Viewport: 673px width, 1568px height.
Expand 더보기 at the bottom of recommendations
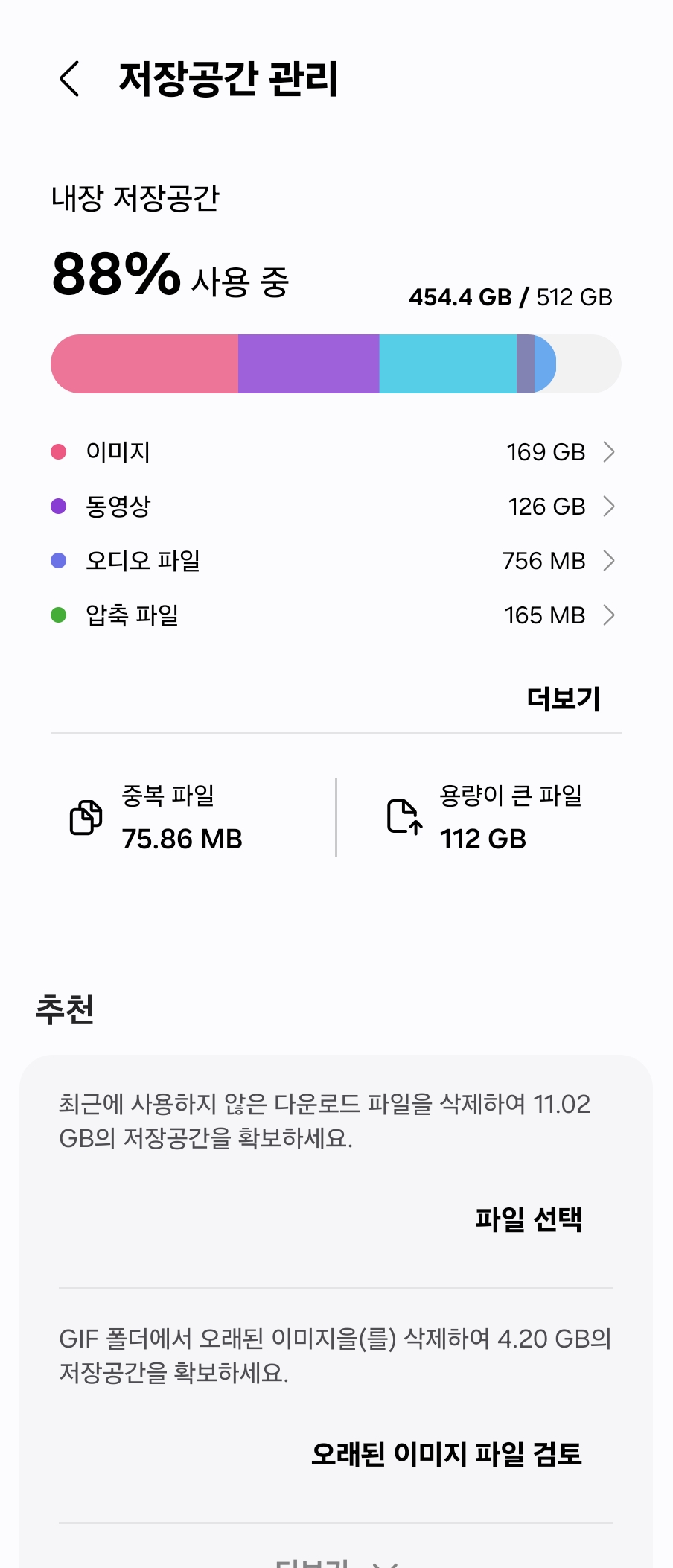click(336, 1559)
